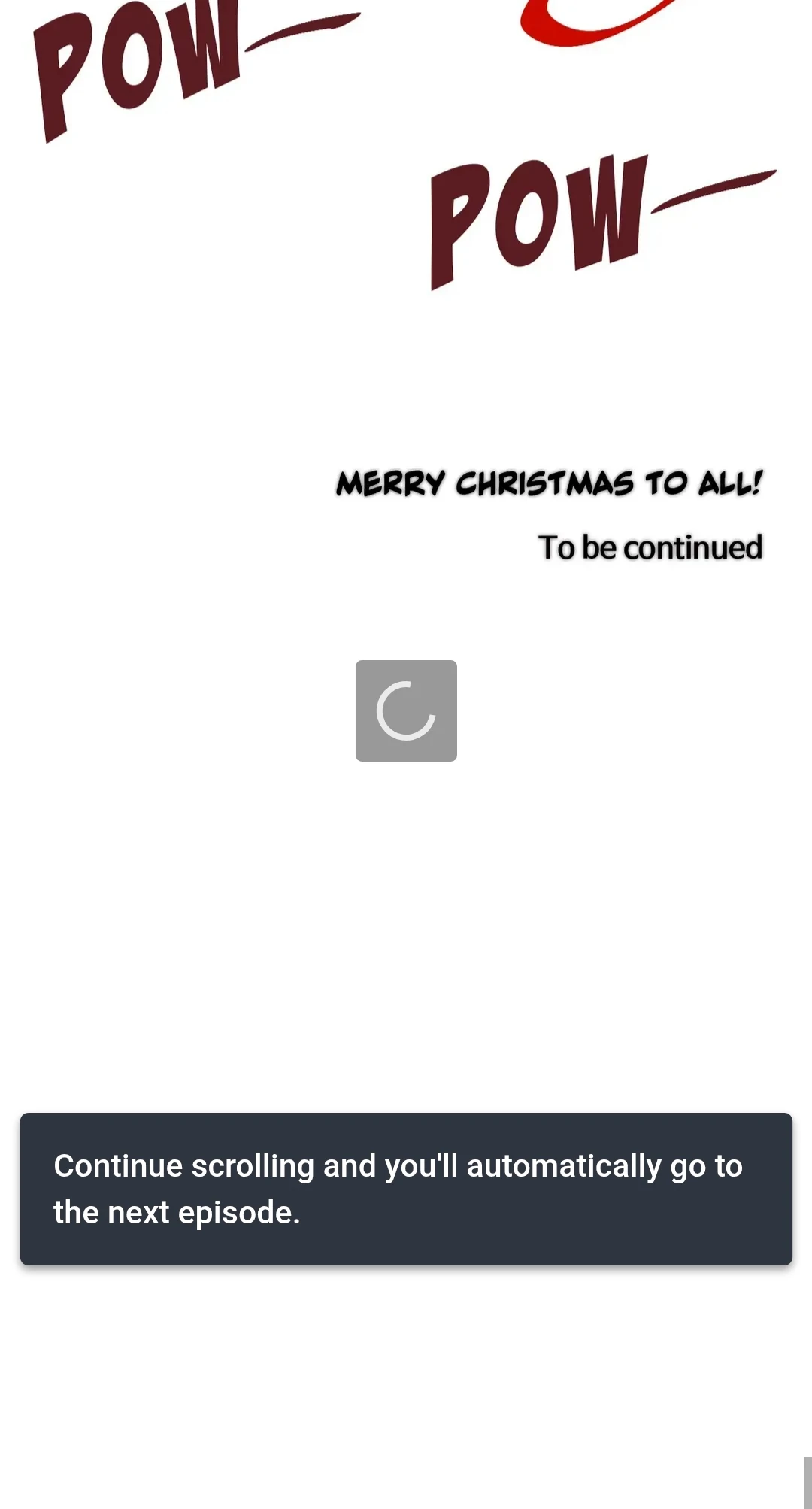Image resolution: width=812 pixels, height=1509 pixels.
Task: Tap the scrollbar handle at the page edge
Action: click(x=807, y=1483)
